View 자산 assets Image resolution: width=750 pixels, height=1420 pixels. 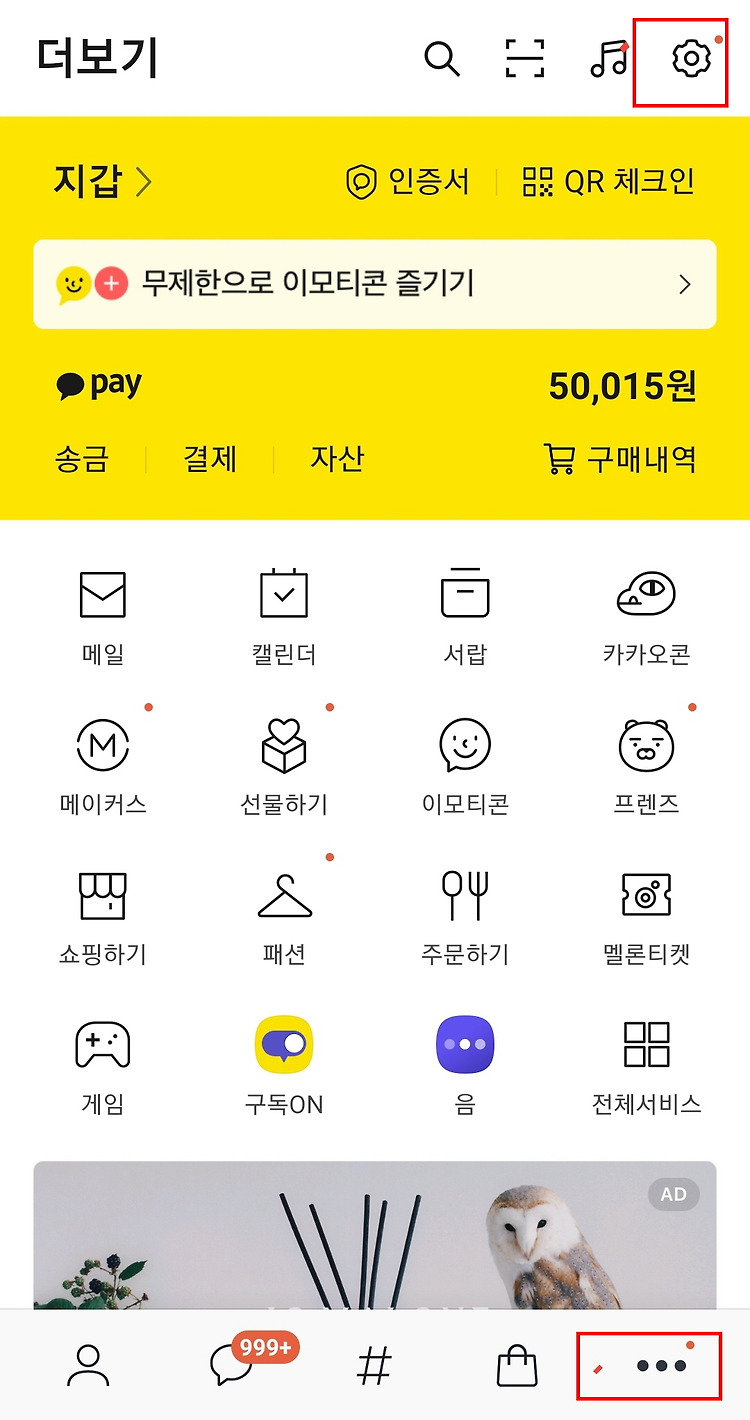[337, 459]
